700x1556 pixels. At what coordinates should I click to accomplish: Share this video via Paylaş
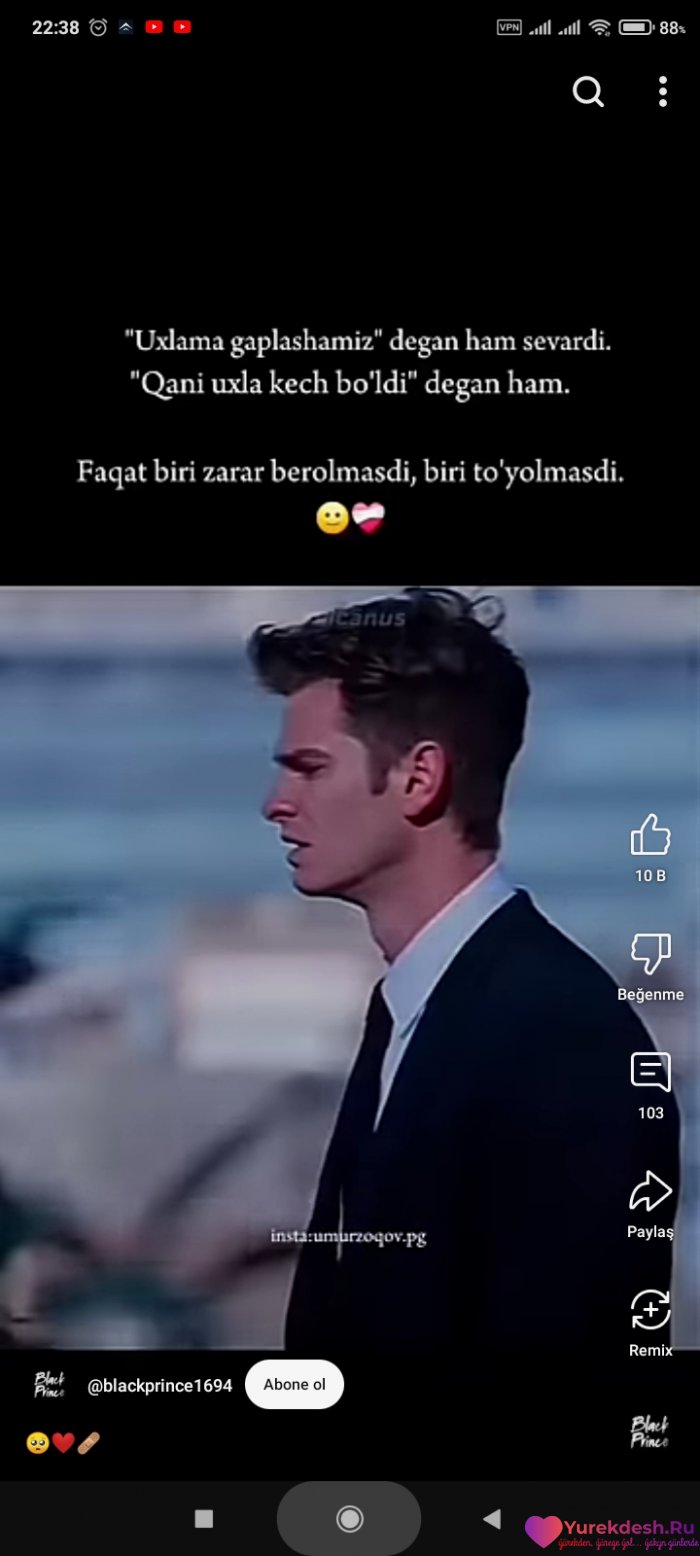pyautogui.click(x=650, y=1191)
